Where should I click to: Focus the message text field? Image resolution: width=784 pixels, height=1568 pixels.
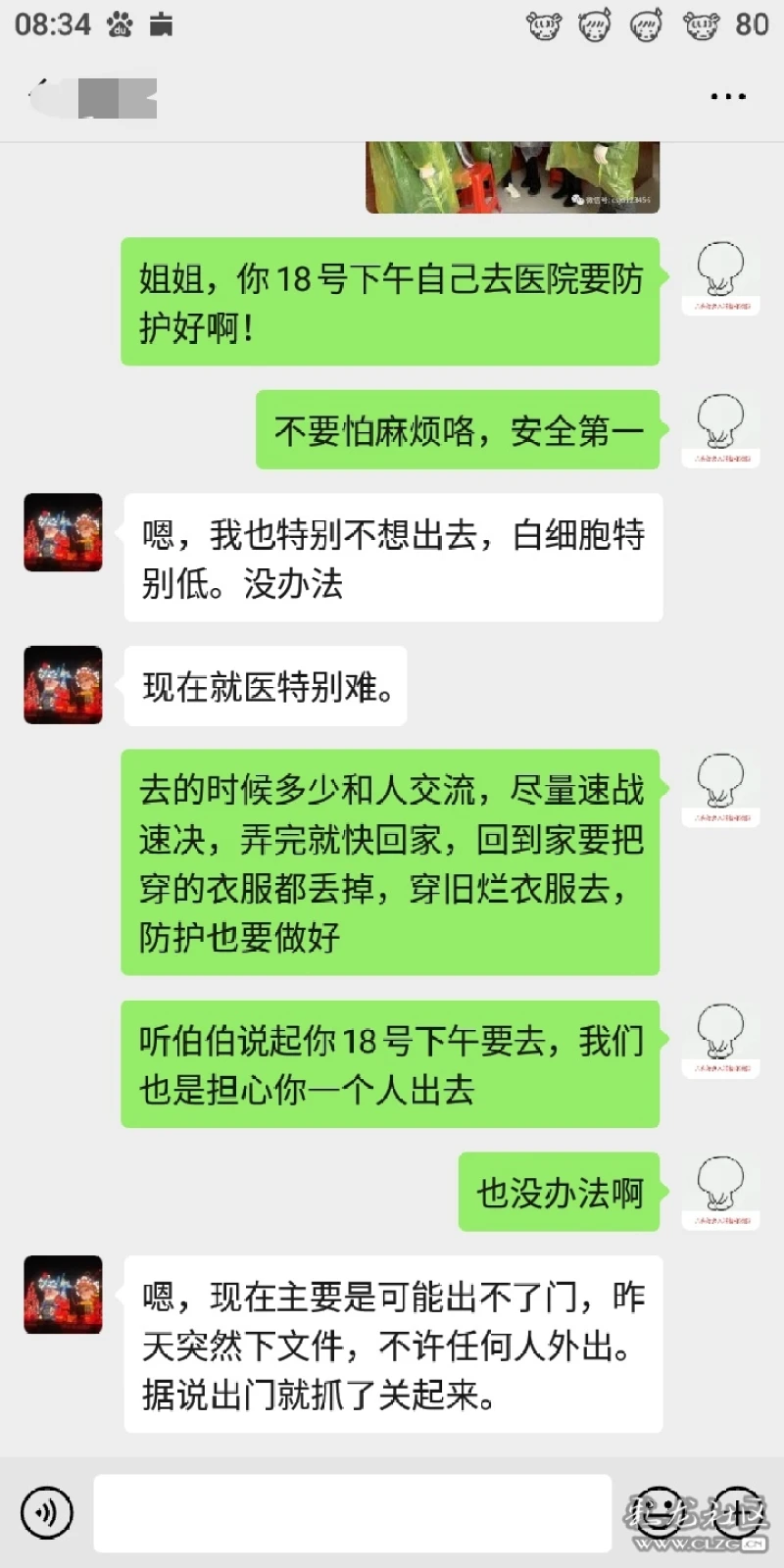pos(352,1512)
